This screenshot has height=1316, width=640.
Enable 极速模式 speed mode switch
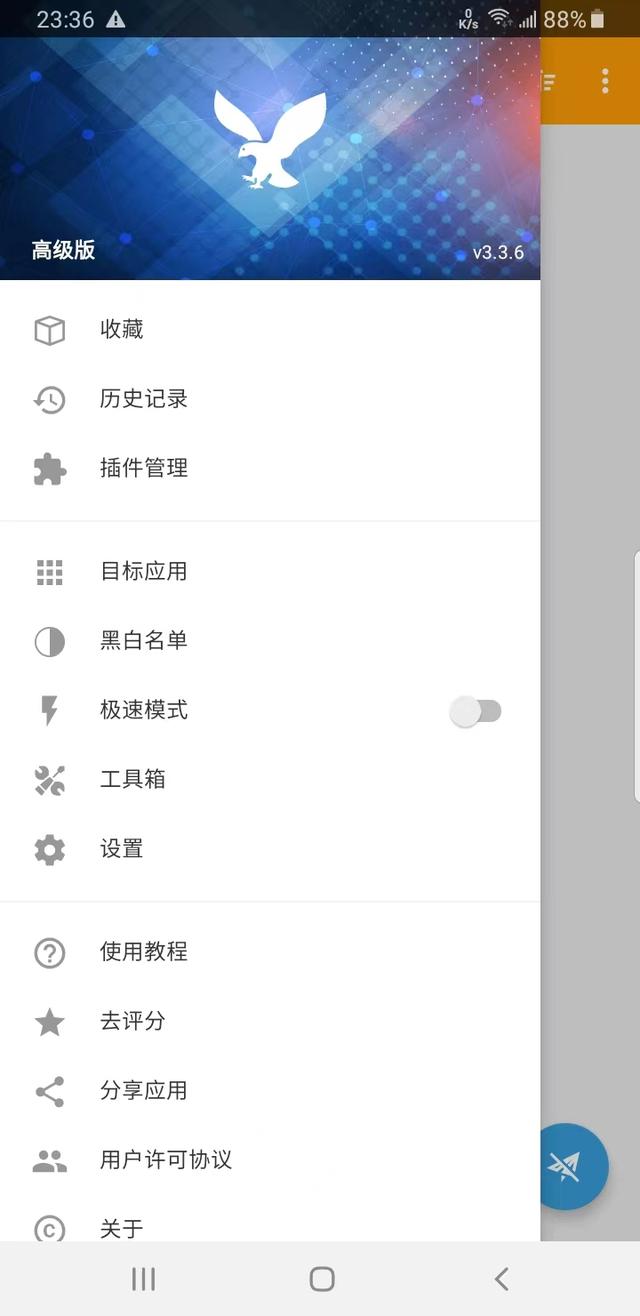[476, 711]
